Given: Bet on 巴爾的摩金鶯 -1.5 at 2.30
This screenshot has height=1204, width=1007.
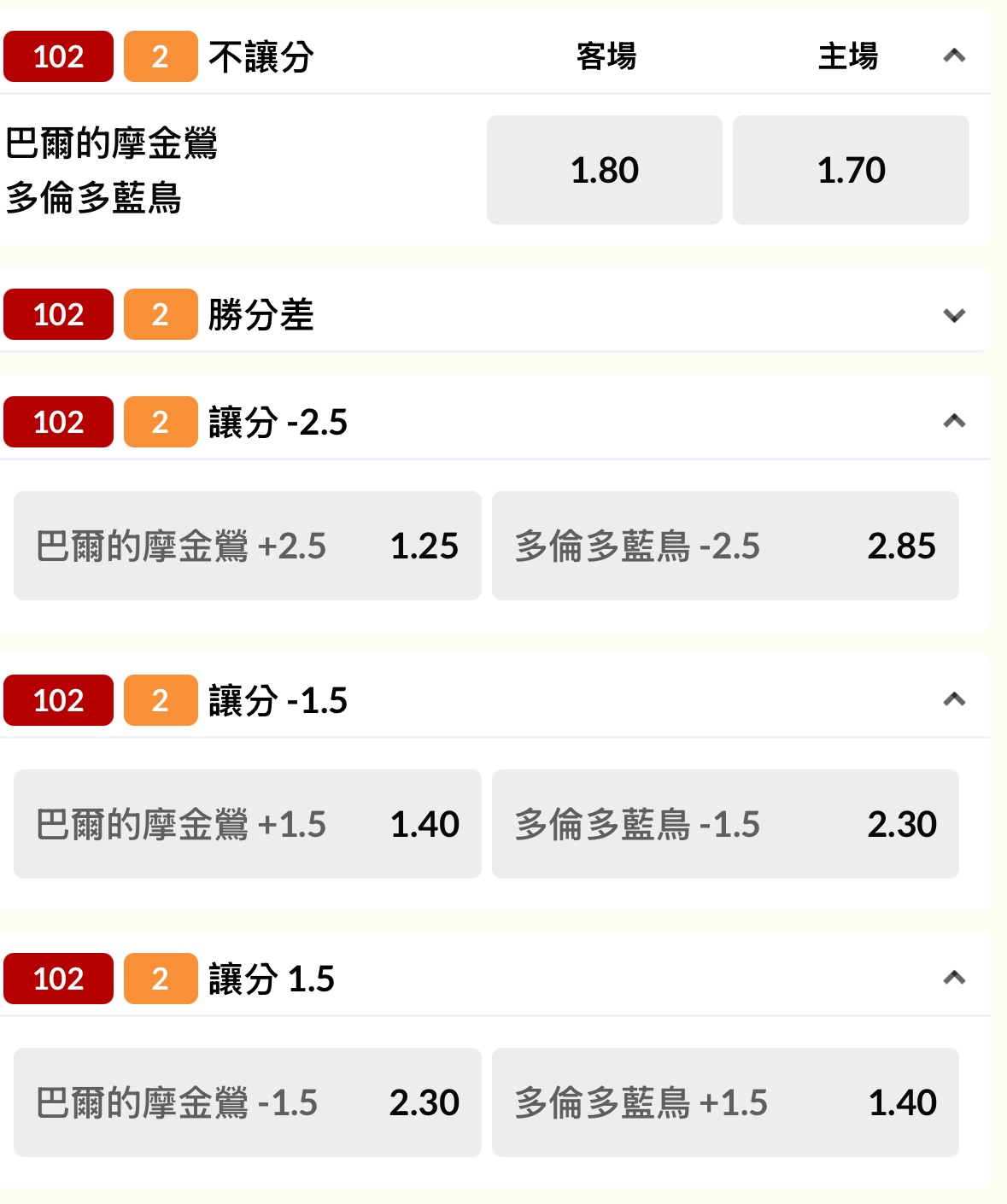Looking at the screenshot, I should point(247,1102).
